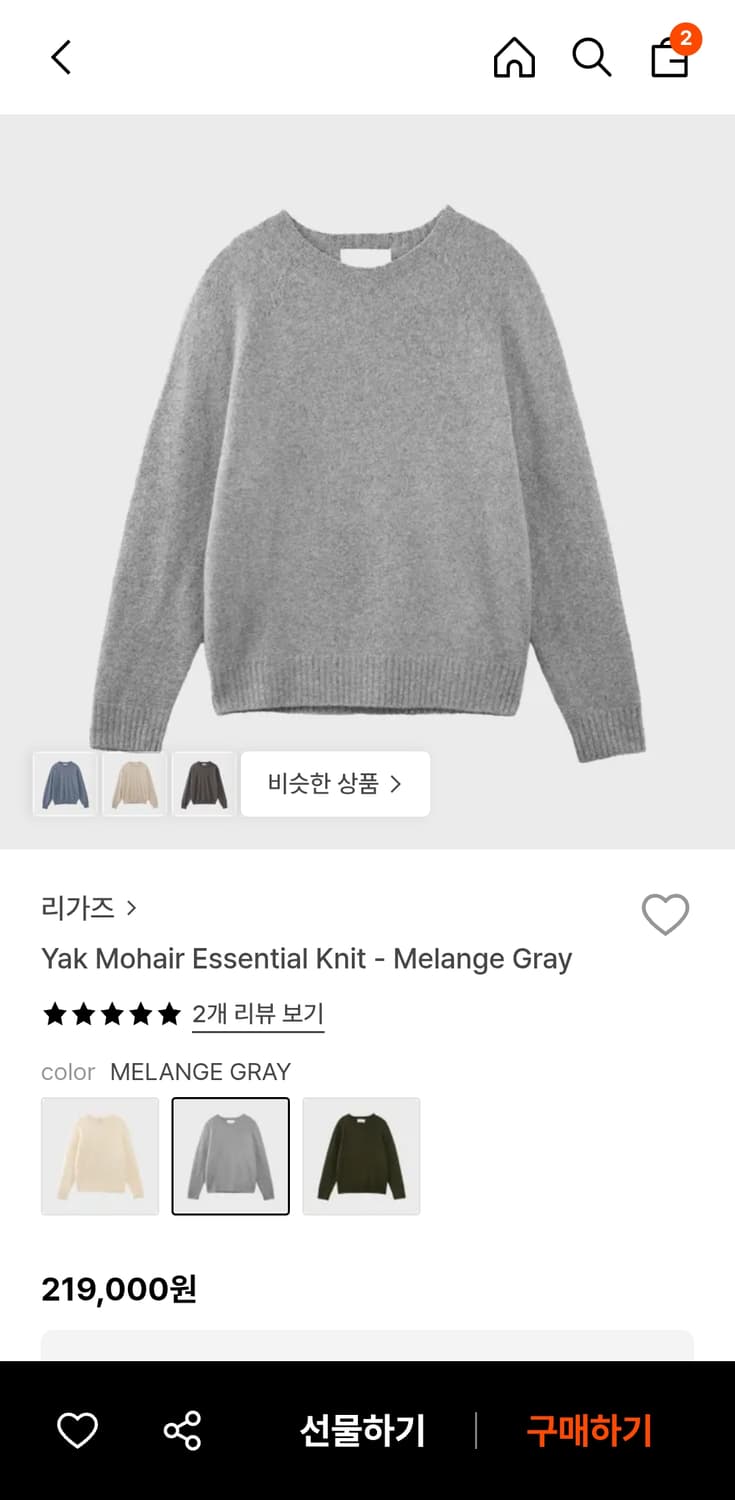This screenshot has width=735, height=1500.
Task: Open the 비슷한 상품 similar products list
Action: 335,784
